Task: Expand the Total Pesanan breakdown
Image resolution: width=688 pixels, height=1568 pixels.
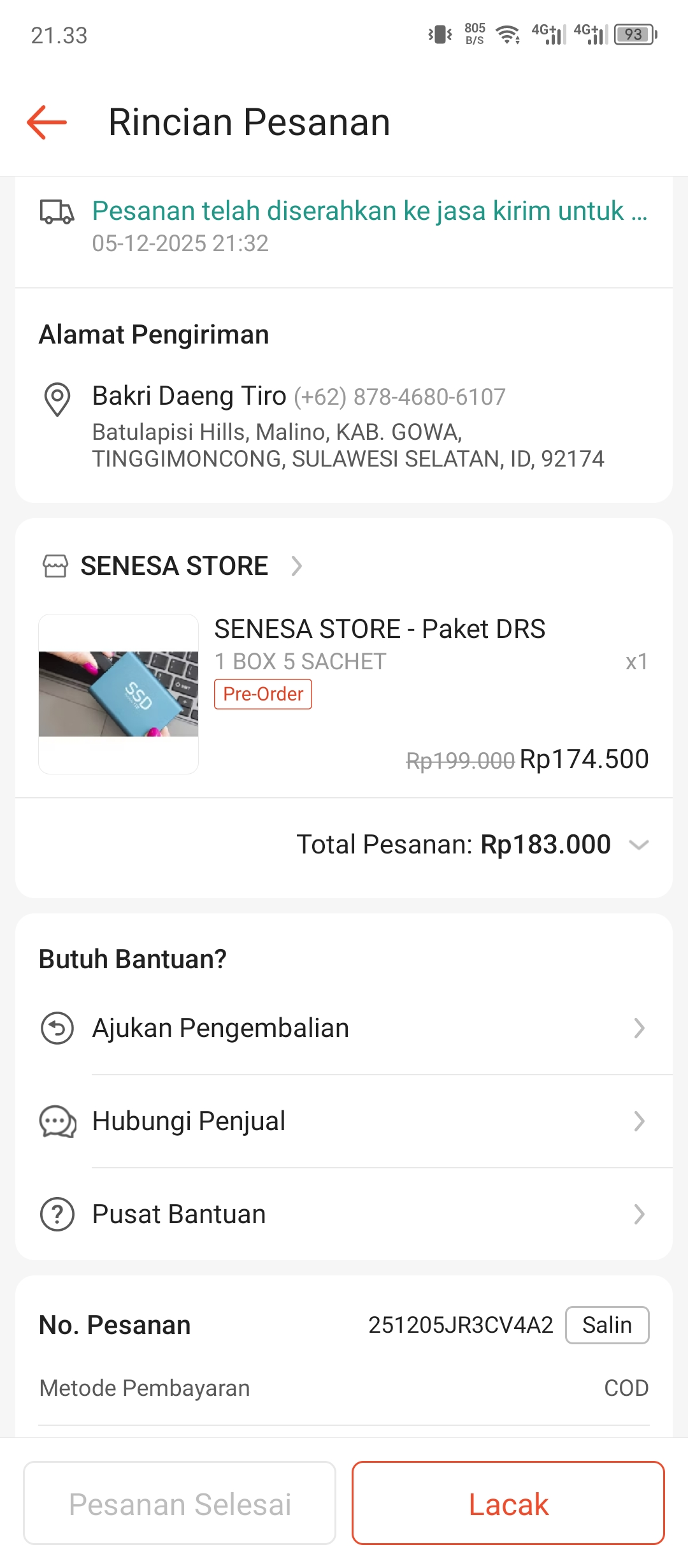Action: click(638, 845)
